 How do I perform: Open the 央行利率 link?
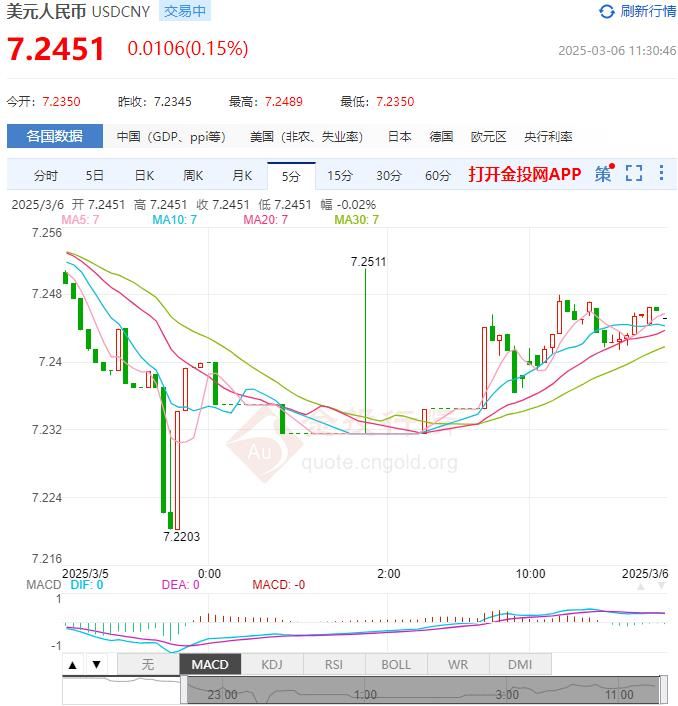pos(548,136)
